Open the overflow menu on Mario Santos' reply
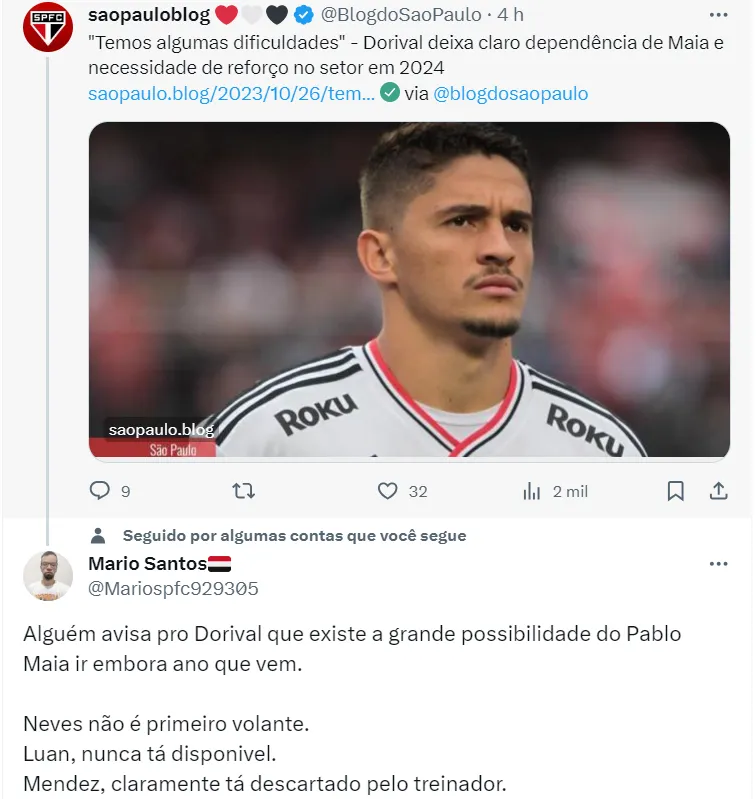Viewport: 756px width, 799px height. tap(718, 564)
